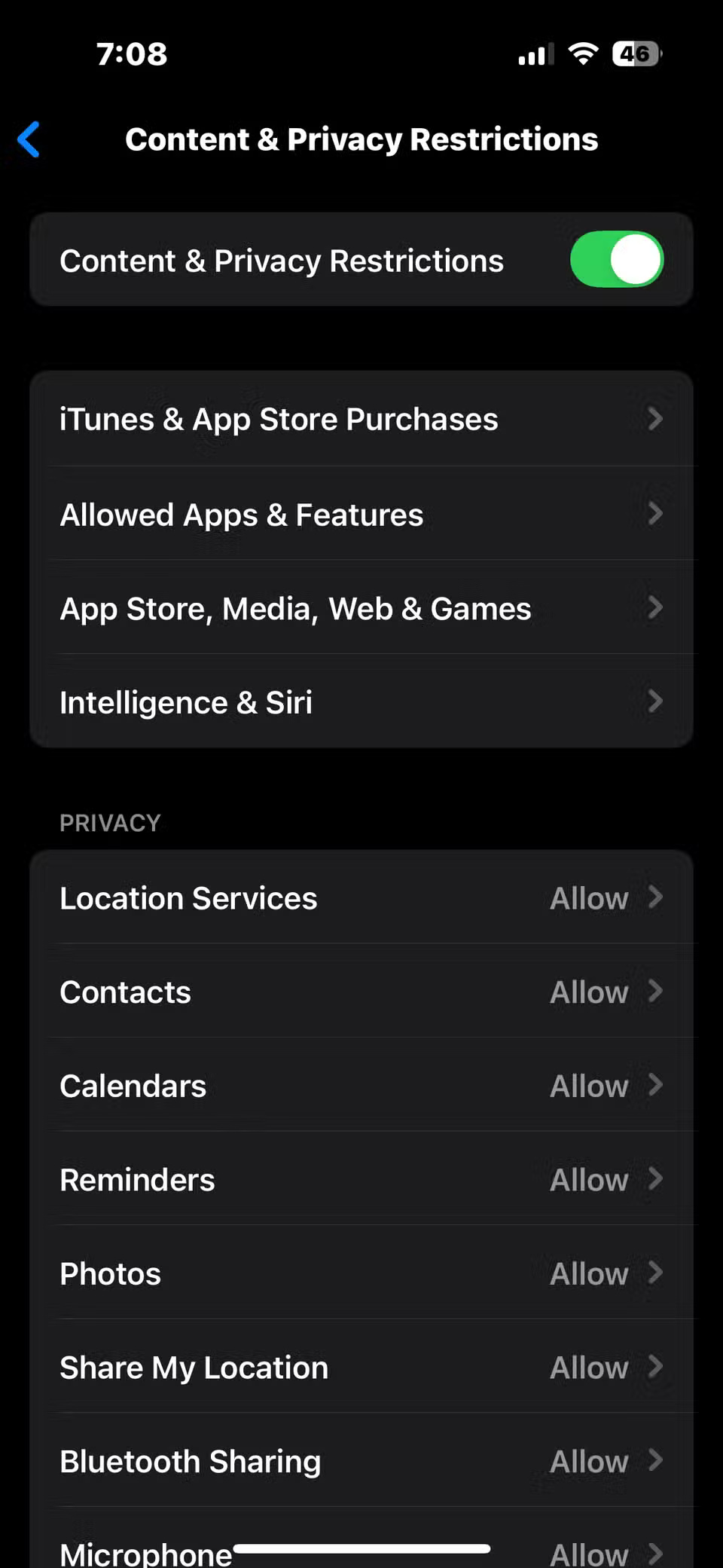723x1568 pixels.
Task: Expand the Contacts row chevron
Action: point(654,992)
